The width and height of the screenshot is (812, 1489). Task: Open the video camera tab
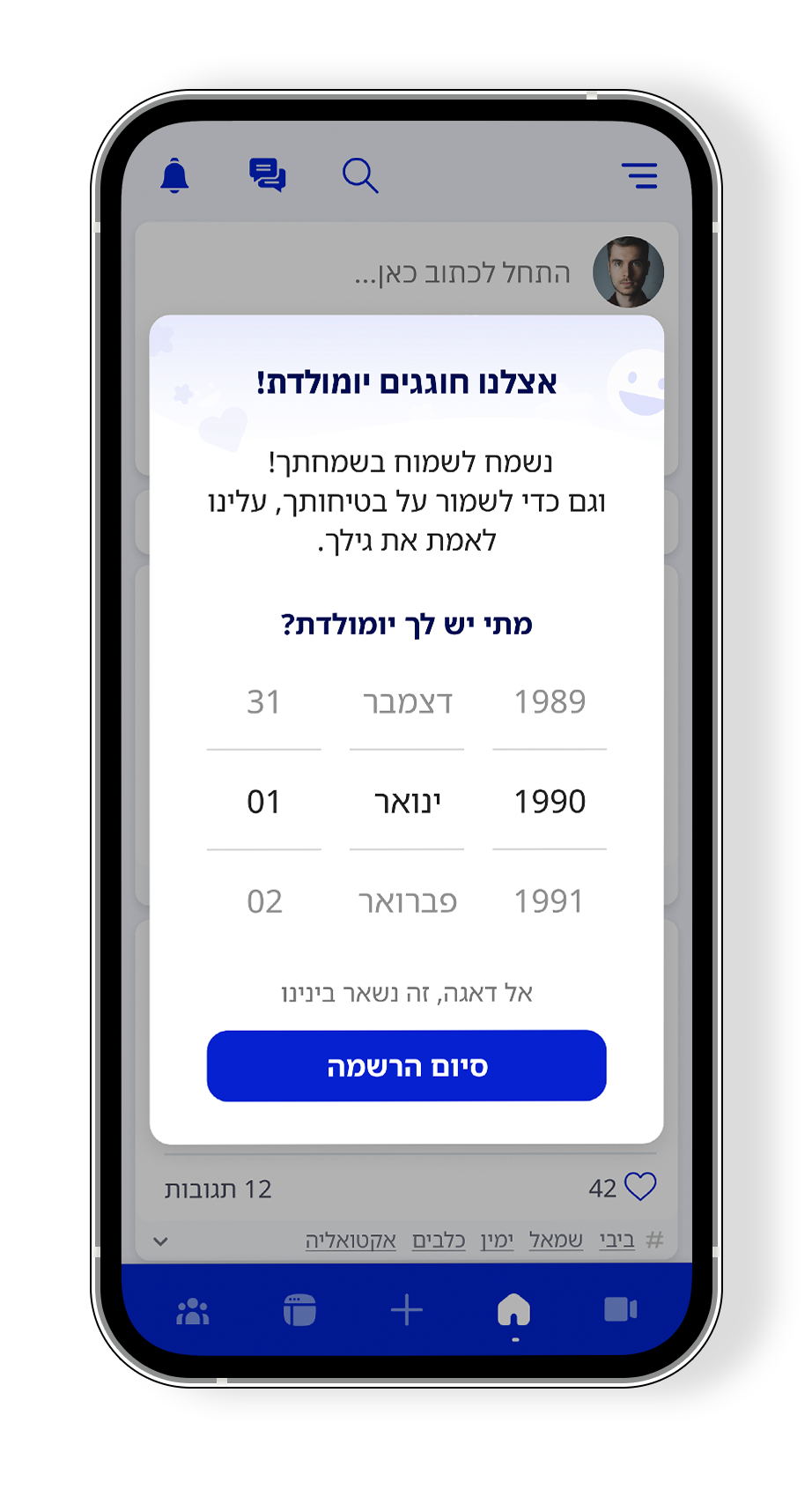pyautogui.click(x=620, y=1310)
